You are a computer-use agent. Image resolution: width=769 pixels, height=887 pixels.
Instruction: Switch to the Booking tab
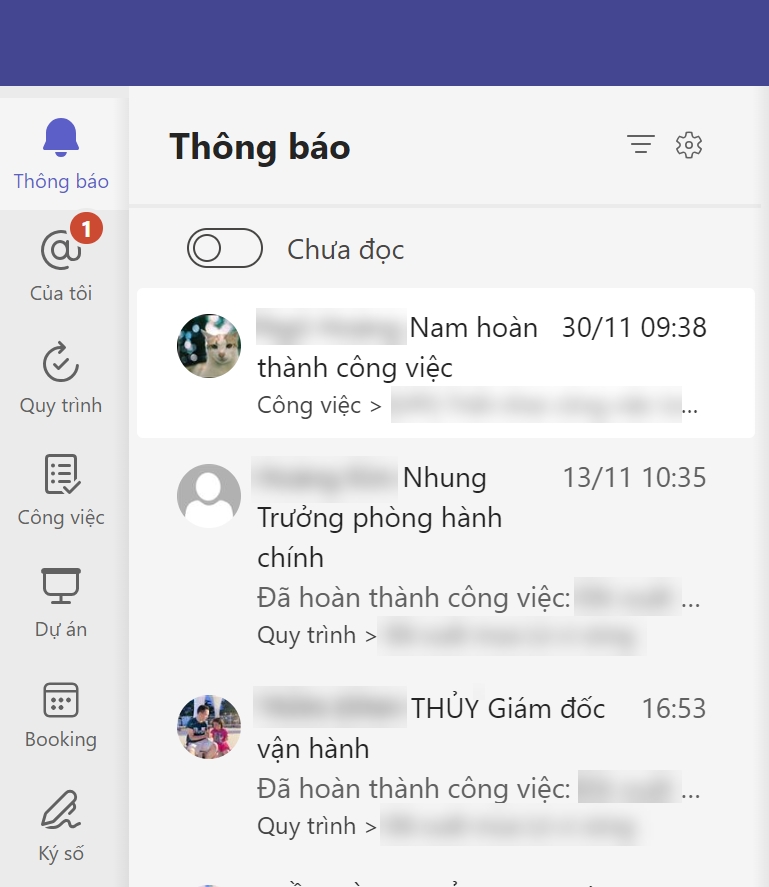[61, 713]
